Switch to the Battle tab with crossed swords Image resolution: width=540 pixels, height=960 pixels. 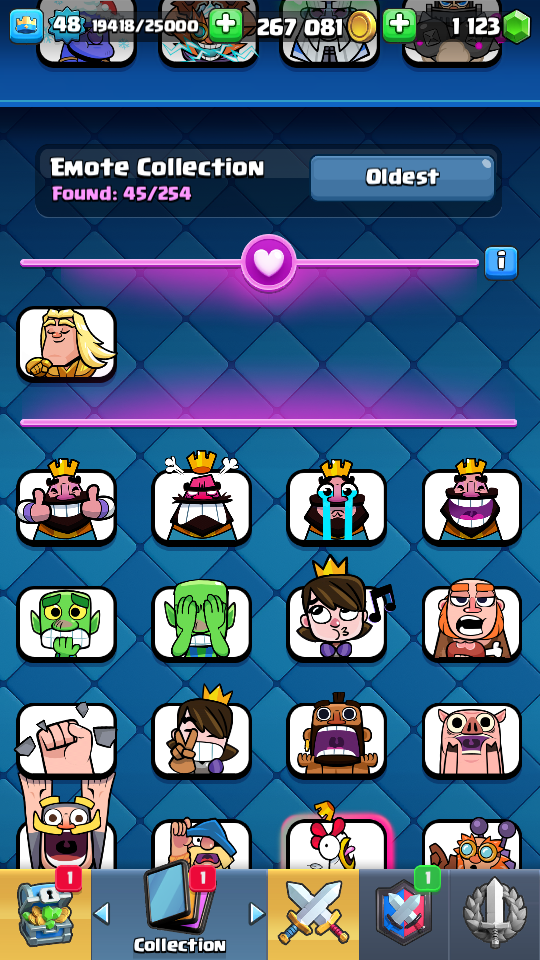coord(313,914)
